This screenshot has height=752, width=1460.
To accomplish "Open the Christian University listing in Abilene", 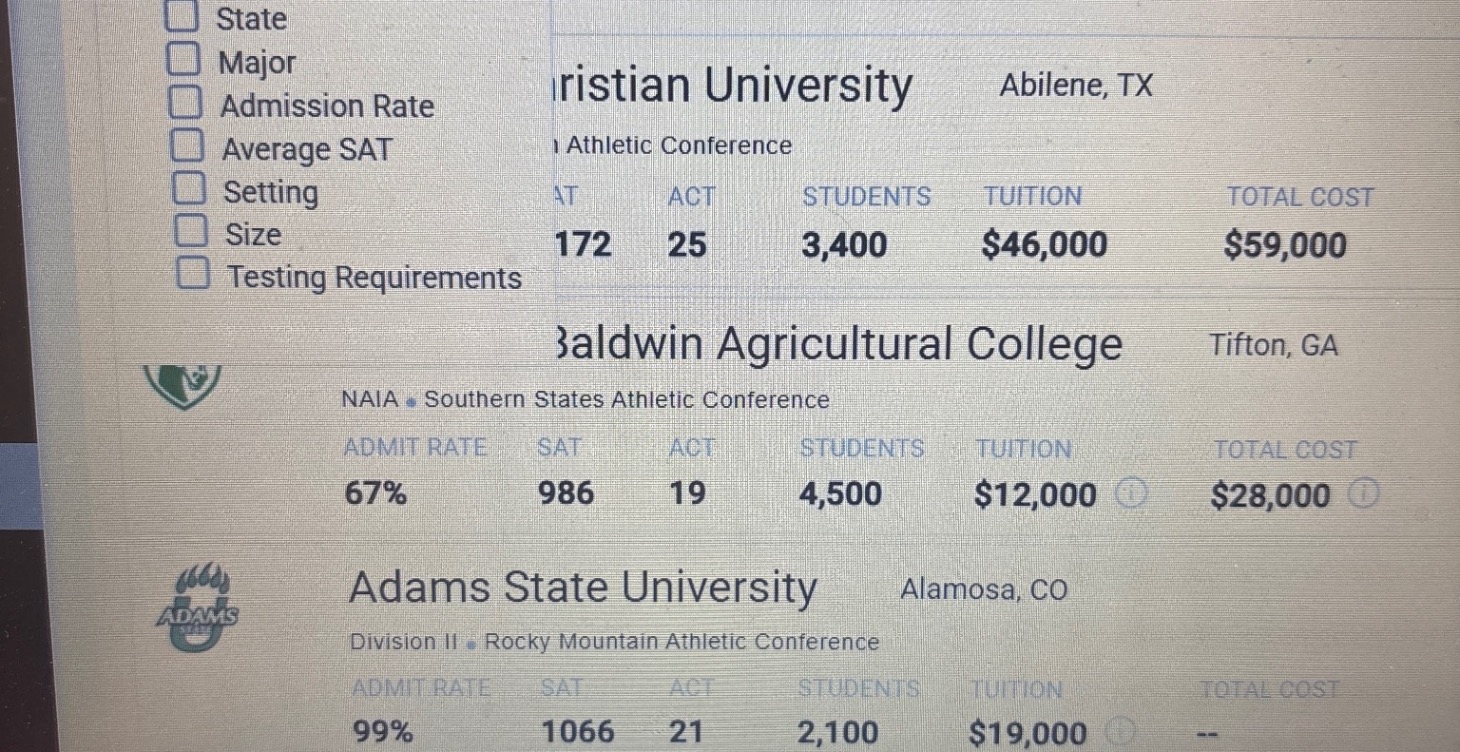I will [x=732, y=86].
